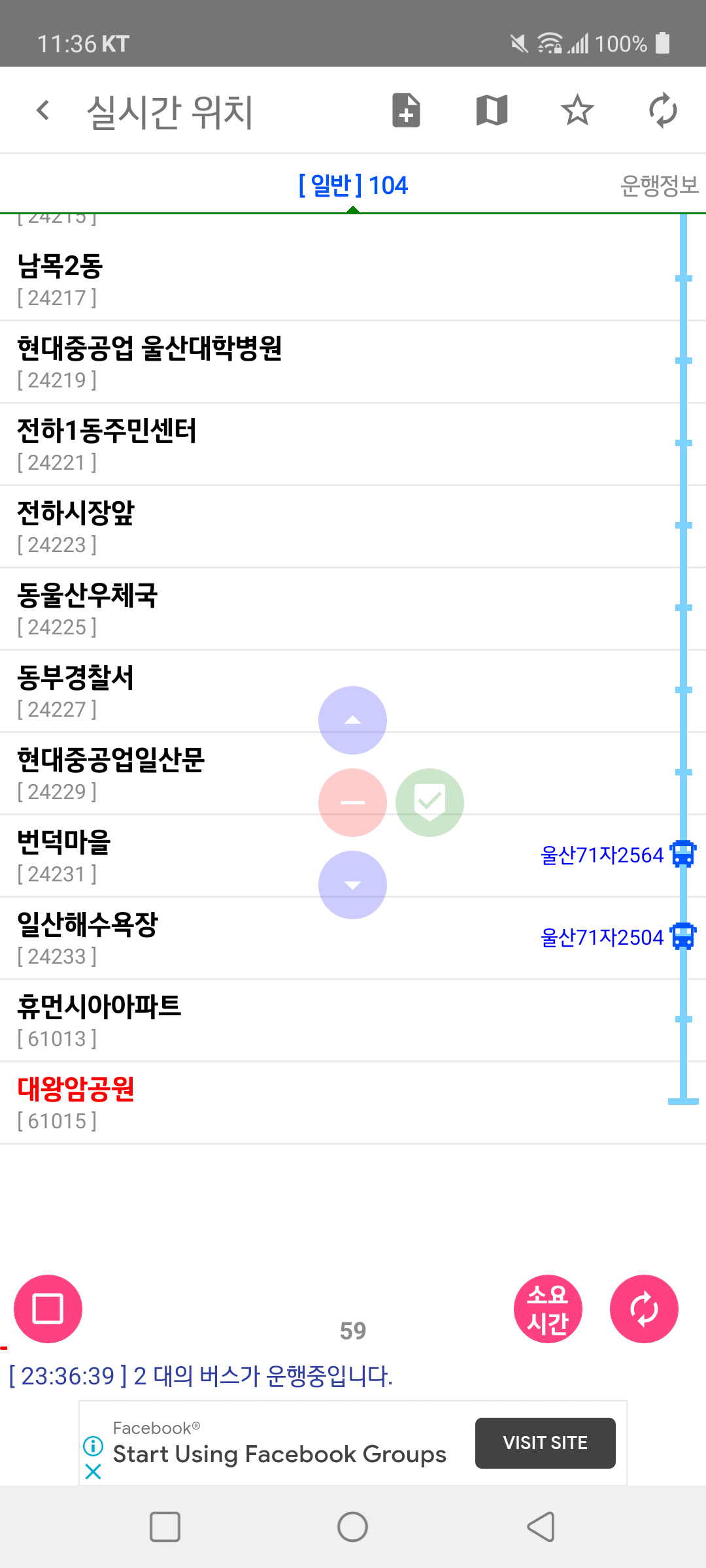The image size is (706, 1568).
Task: Tap VISIT SITE on Facebook ad
Action: coord(545,1443)
